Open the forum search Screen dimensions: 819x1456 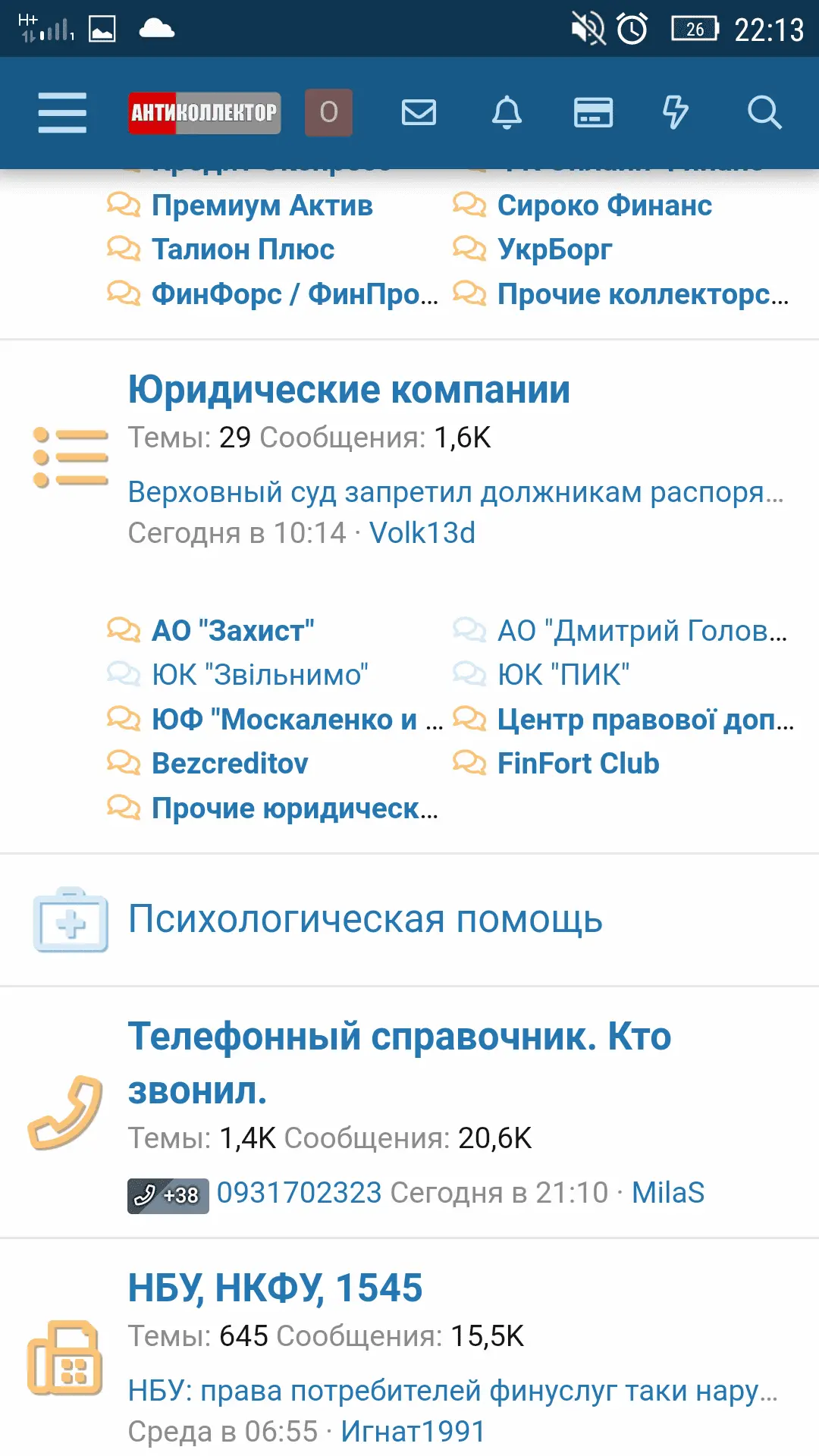tap(764, 112)
